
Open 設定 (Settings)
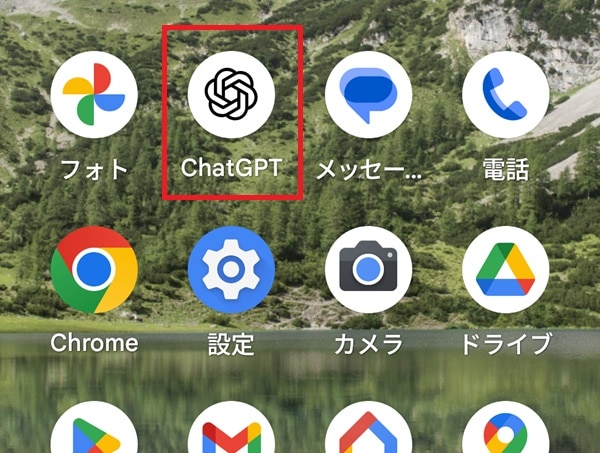(231, 270)
